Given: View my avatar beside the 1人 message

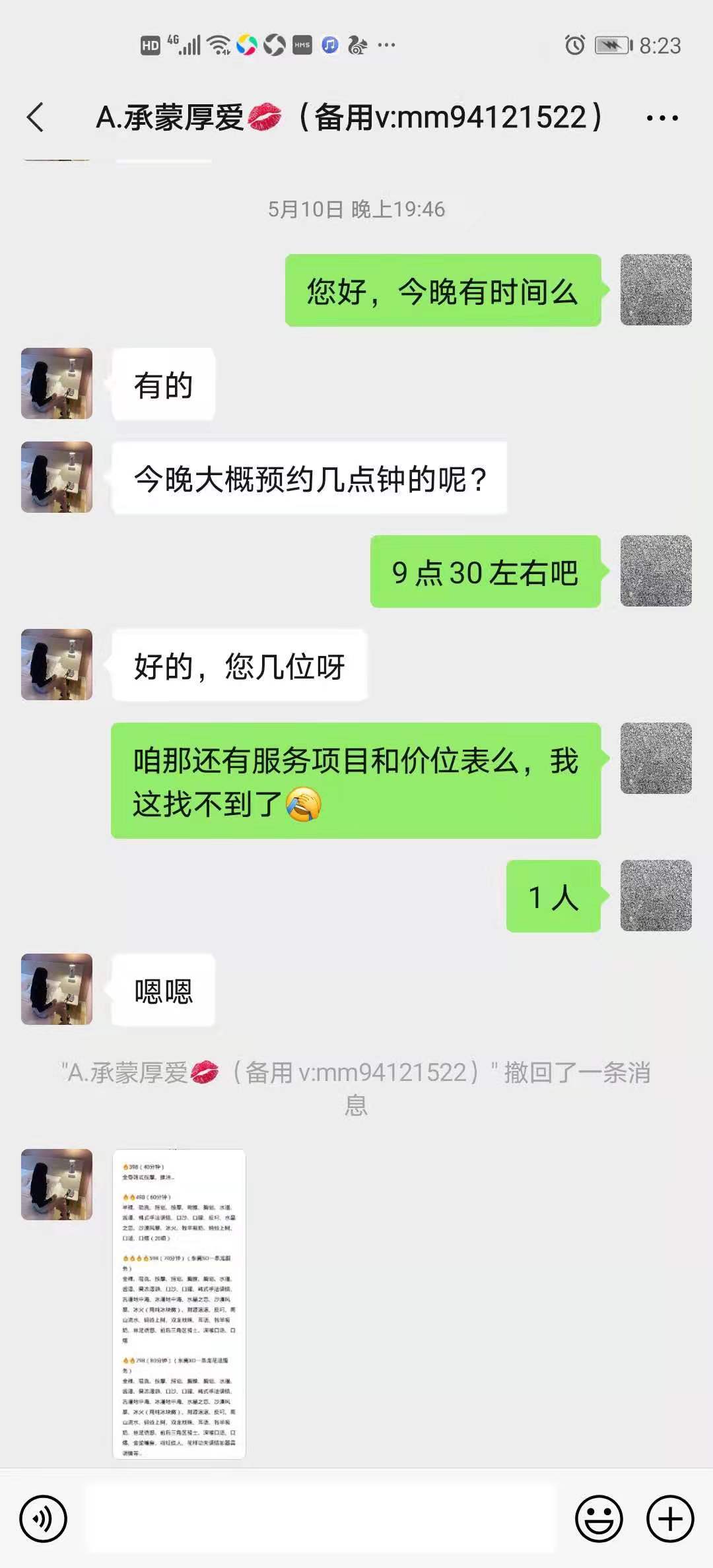Looking at the screenshot, I should 656,896.
